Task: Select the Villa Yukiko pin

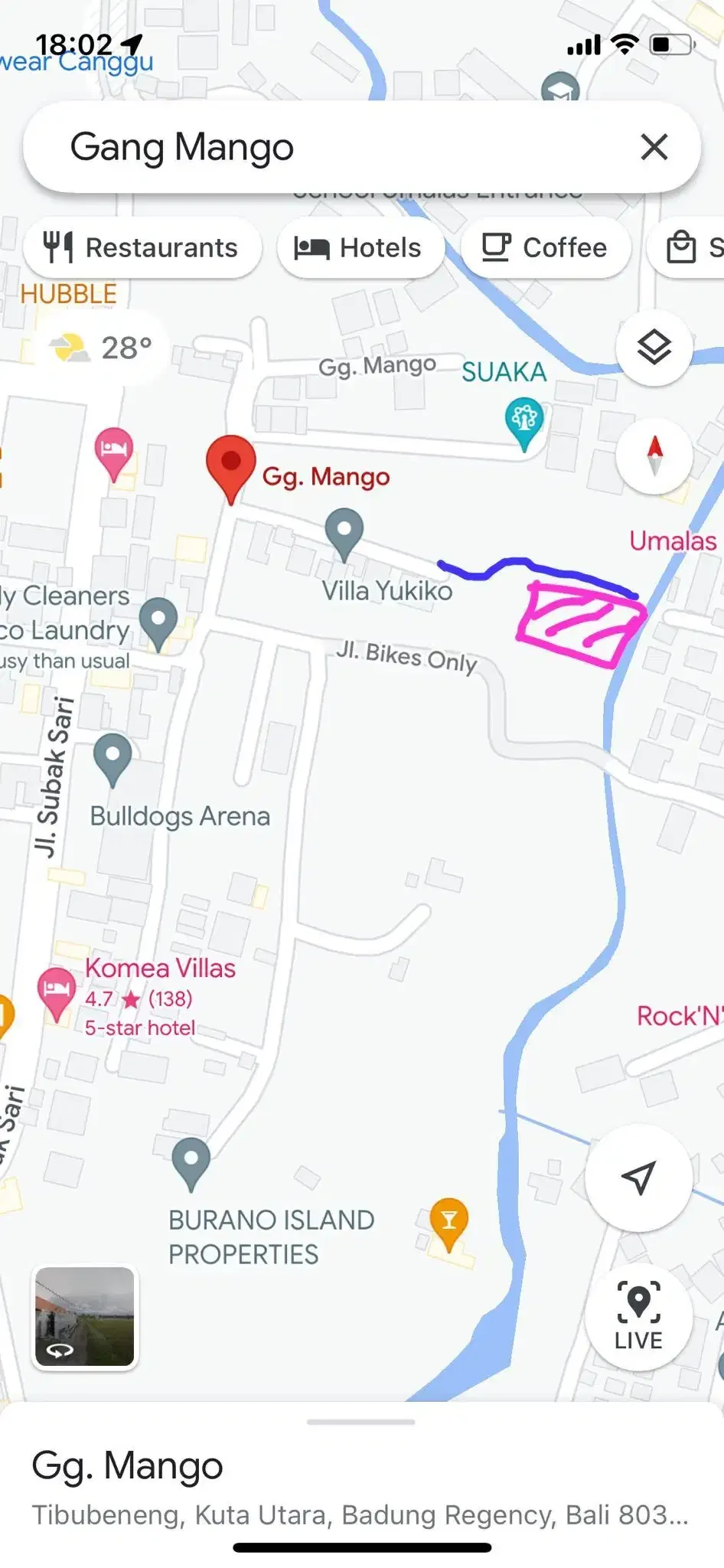Action: pos(344,534)
